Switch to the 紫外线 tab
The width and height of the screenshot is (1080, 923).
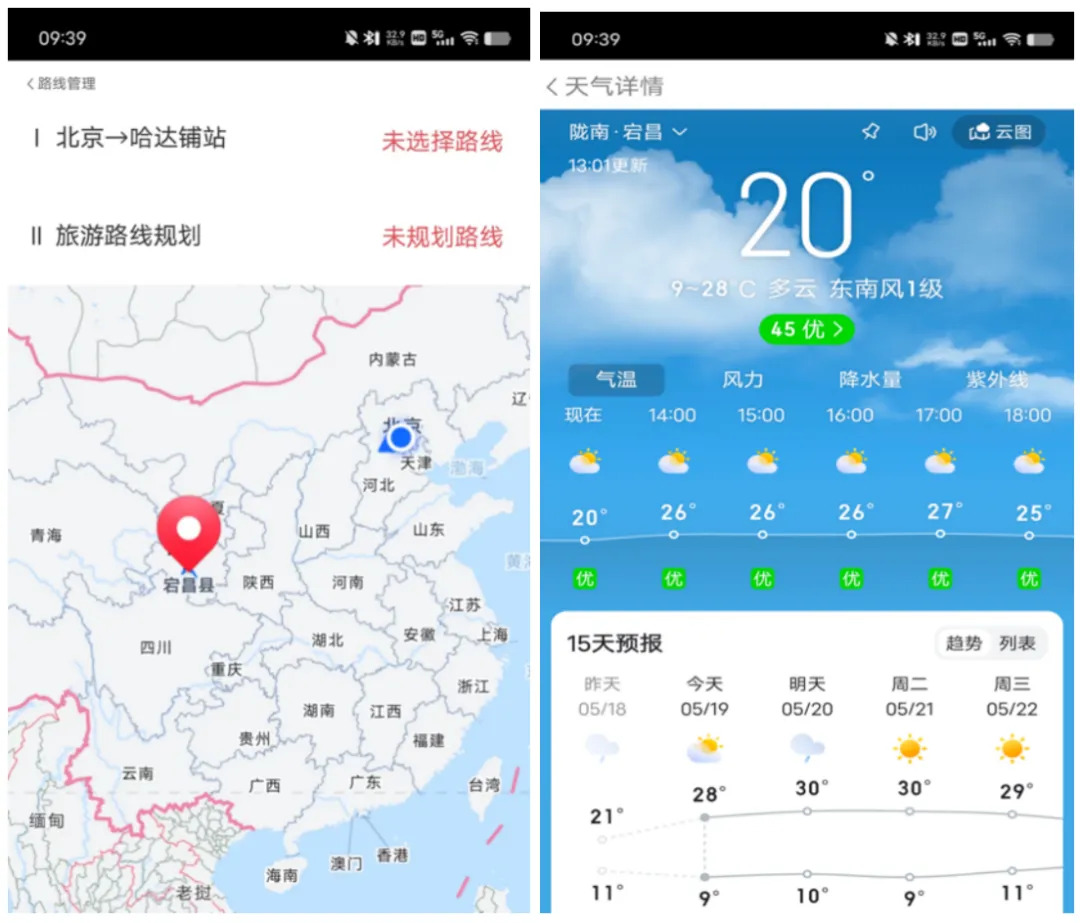point(996,380)
